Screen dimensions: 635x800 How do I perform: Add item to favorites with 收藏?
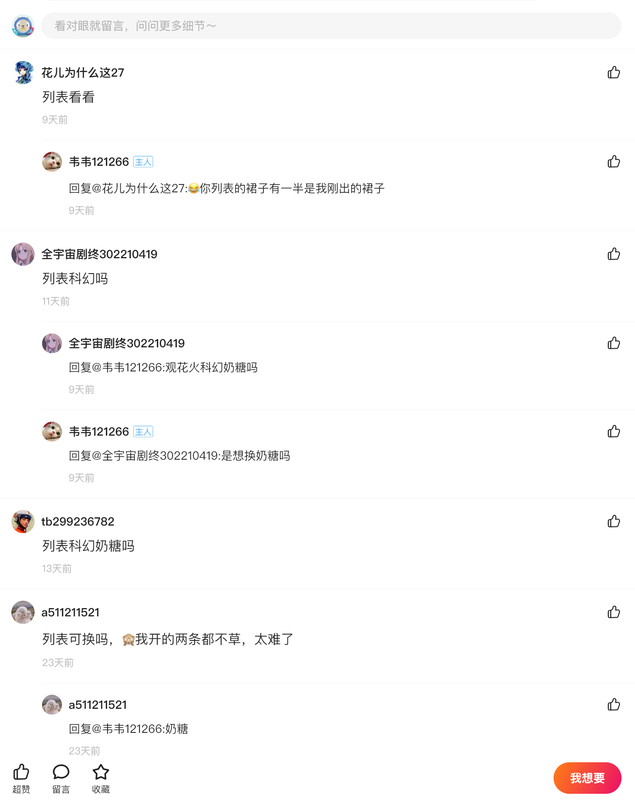(100, 777)
